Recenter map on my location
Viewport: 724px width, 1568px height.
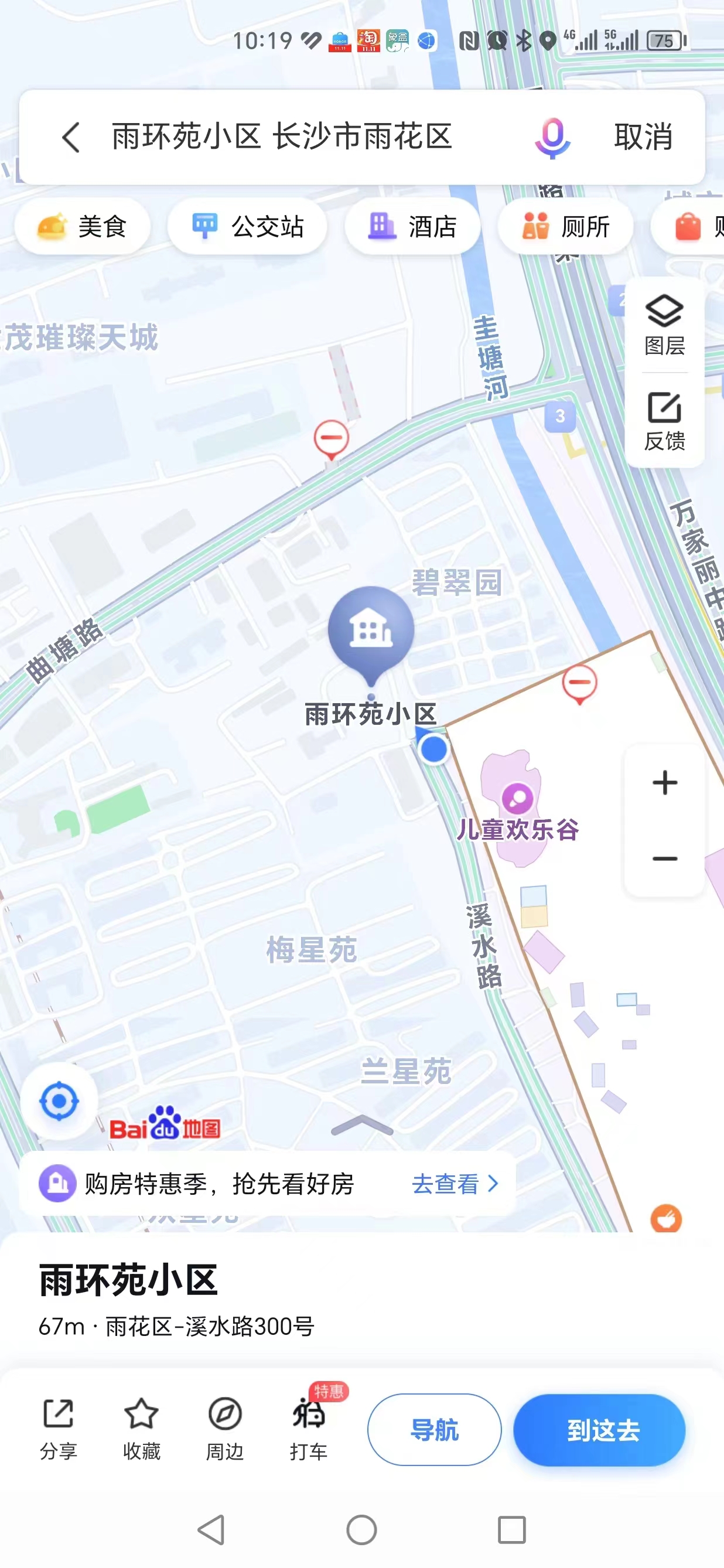[x=59, y=1100]
